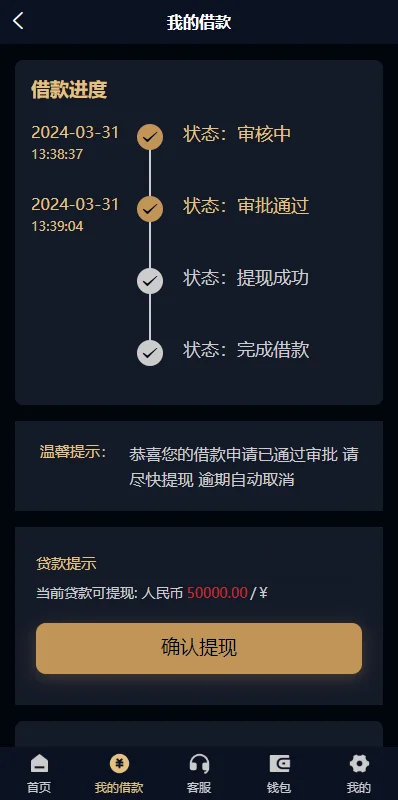The height and width of the screenshot is (800, 398).
Task: Go to the 我的 profile tab
Action: pos(359,774)
